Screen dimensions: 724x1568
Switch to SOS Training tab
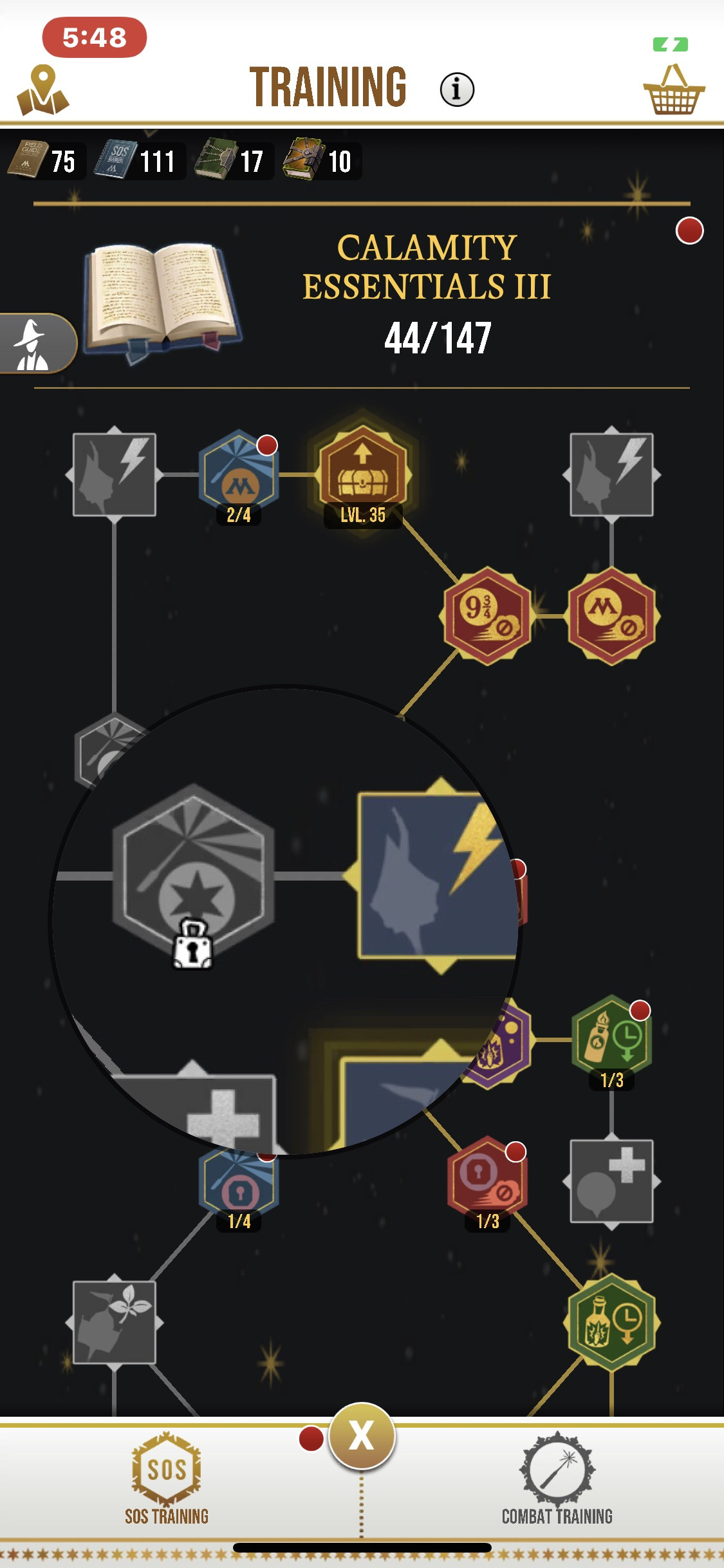(x=167, y=1480)
